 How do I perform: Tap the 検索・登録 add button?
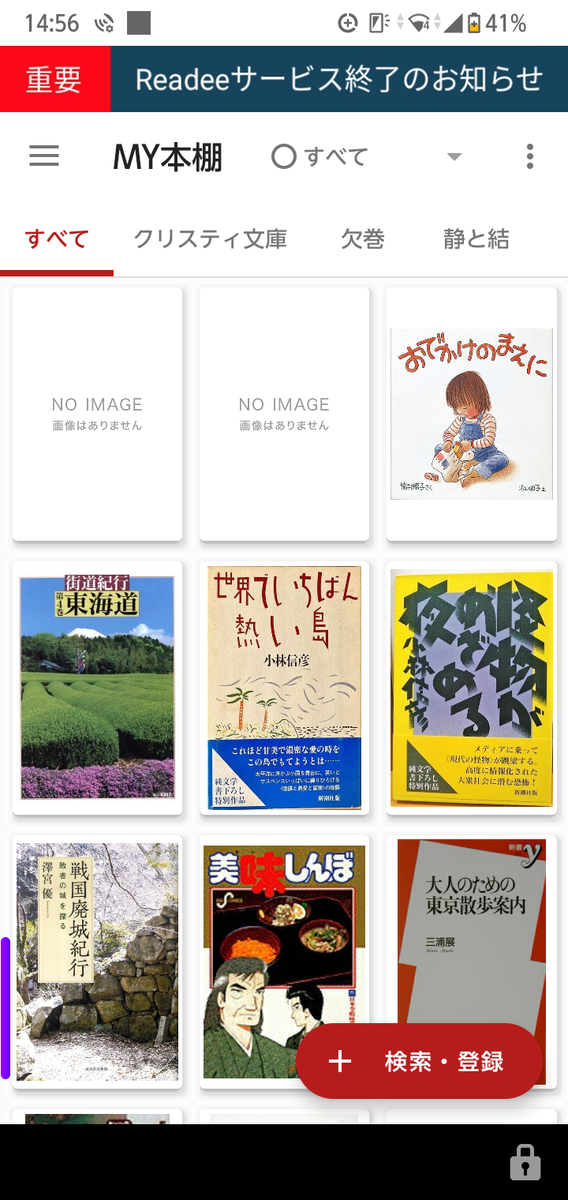tap(419, 1062)
